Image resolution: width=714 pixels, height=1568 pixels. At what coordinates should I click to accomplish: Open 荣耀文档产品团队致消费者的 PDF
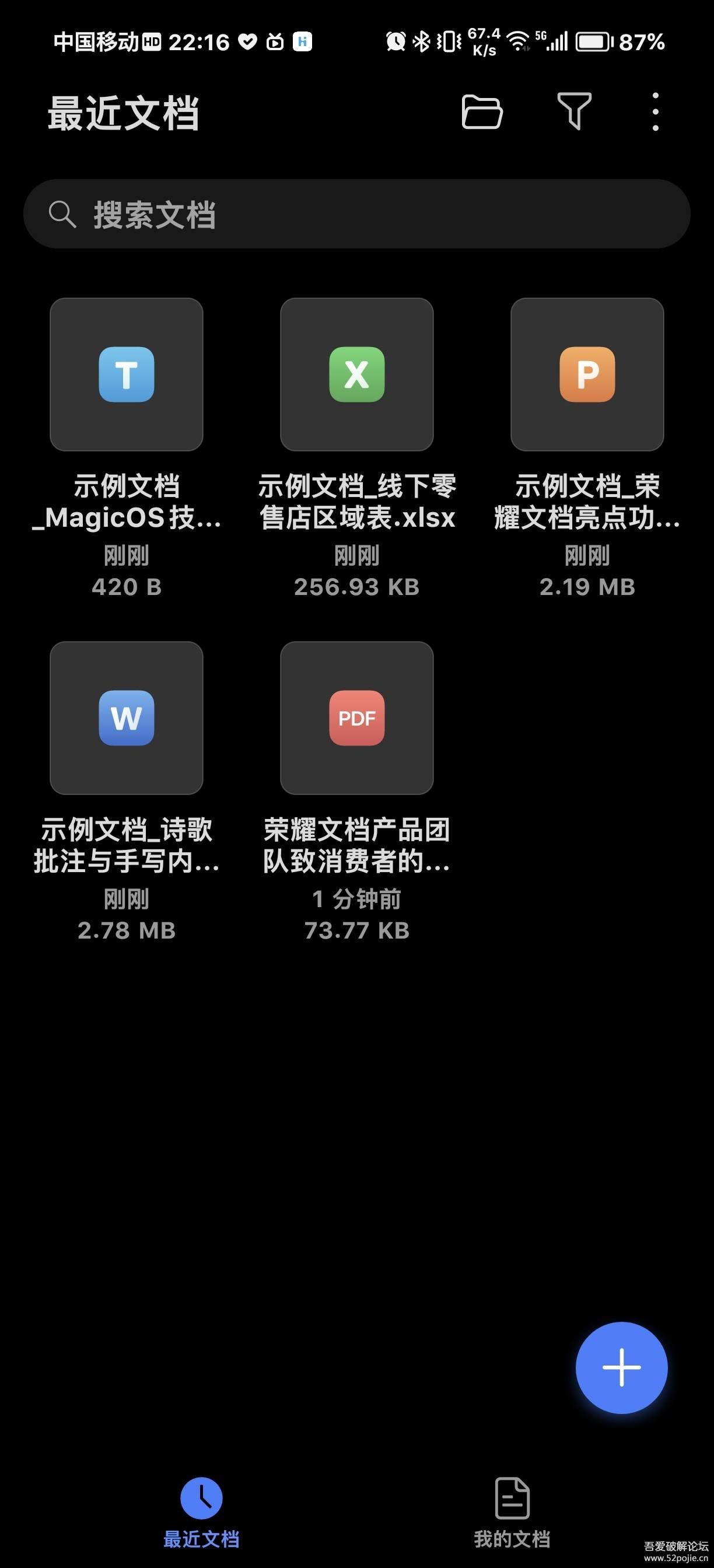pyautogui.click(x=356, y=717)
